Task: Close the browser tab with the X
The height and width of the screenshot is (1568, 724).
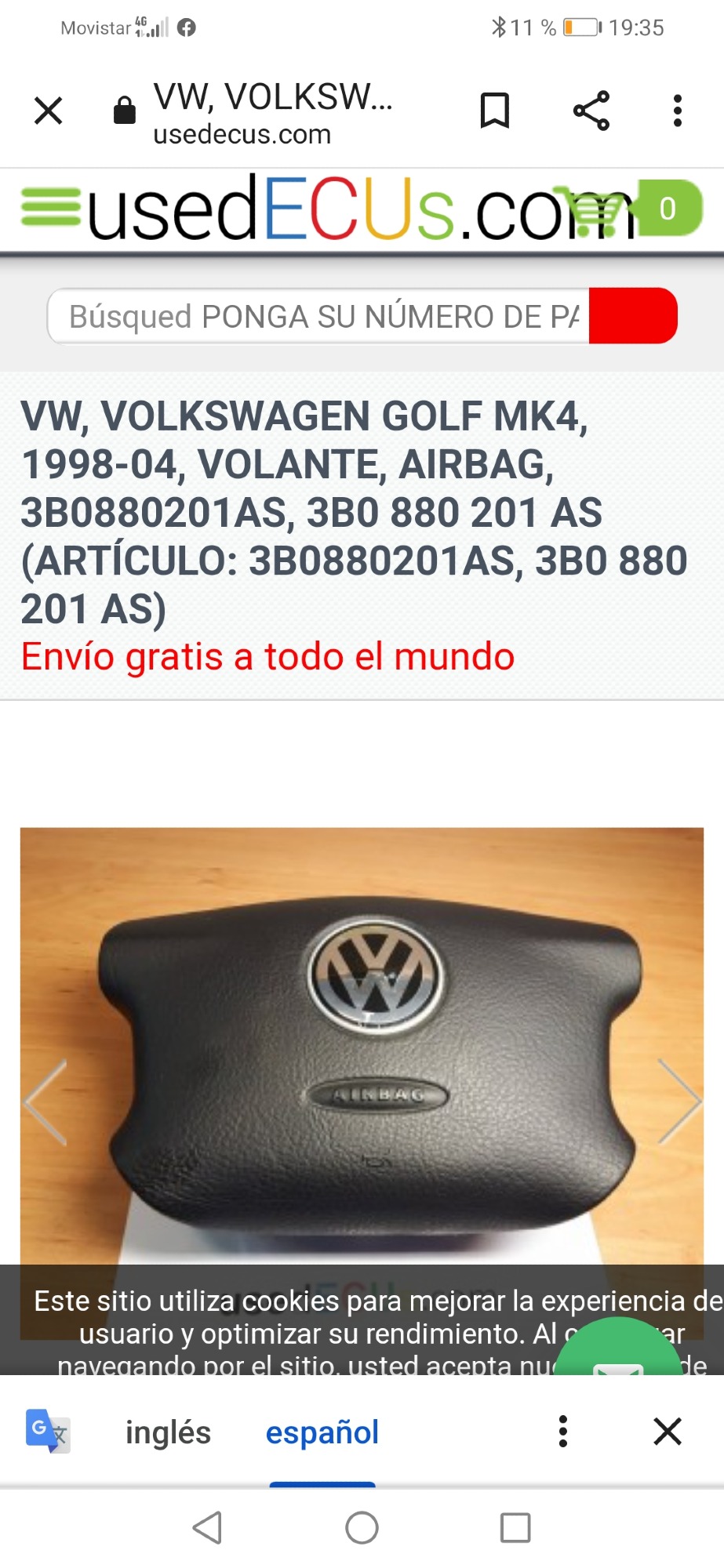Action: coord(48,111)
